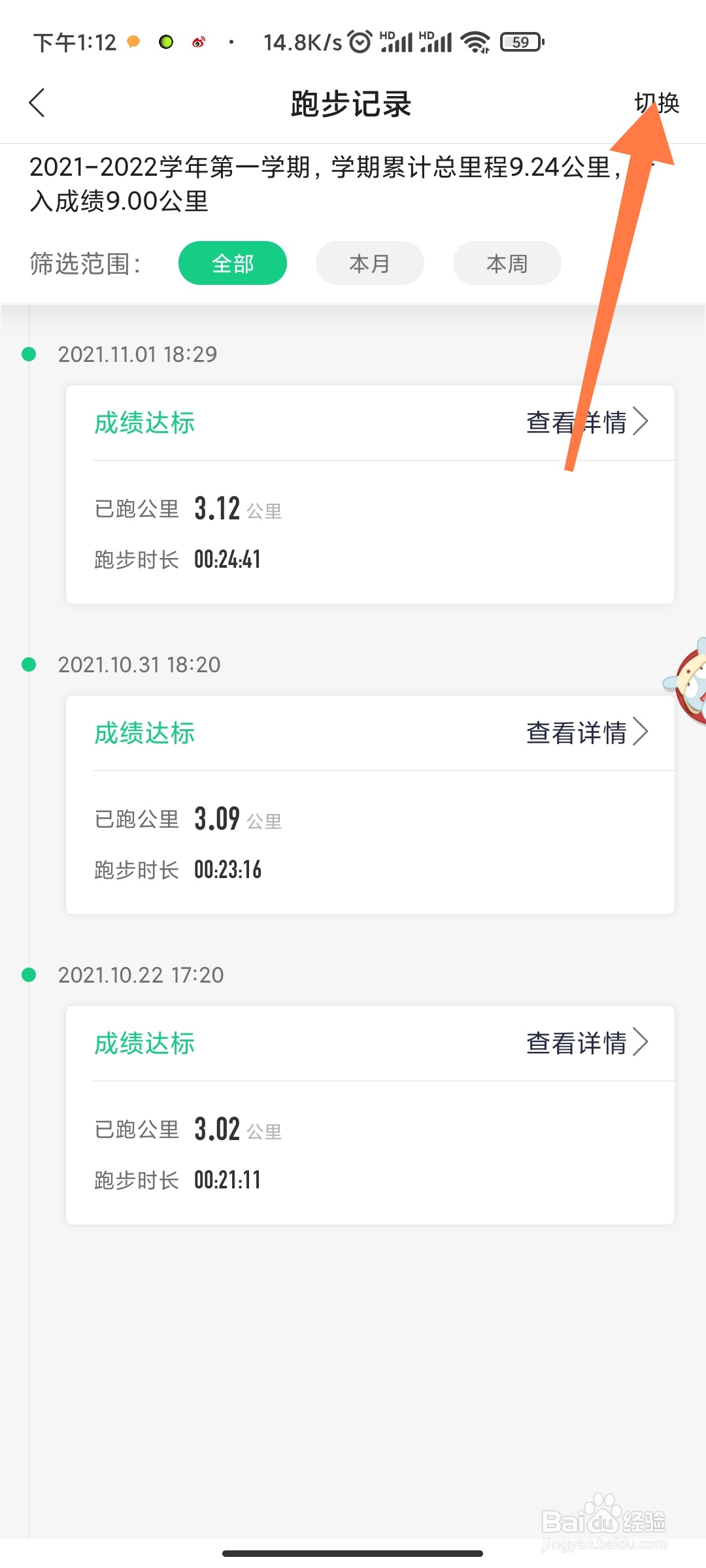Select the 全部 filter chip

(233, 263)
